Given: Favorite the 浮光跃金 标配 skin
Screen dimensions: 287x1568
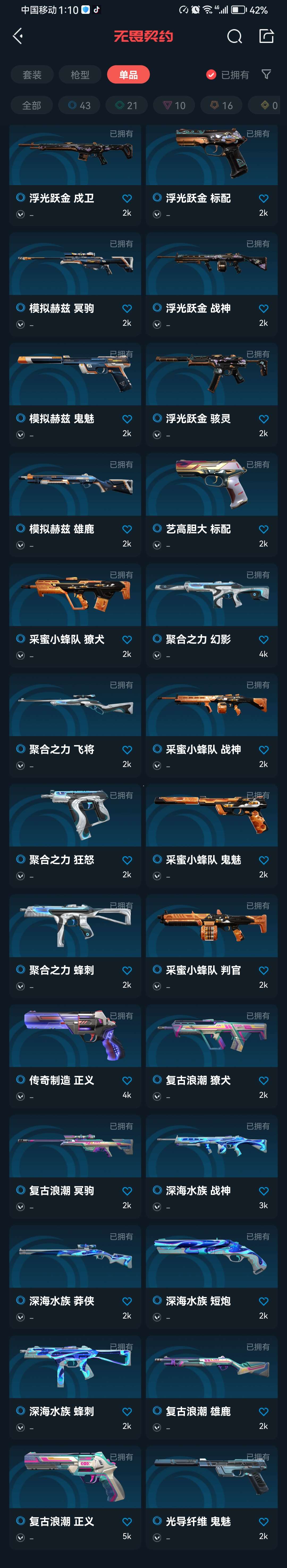Looking at the screenshot, I should pyautogui.click(x=263, y=198).
